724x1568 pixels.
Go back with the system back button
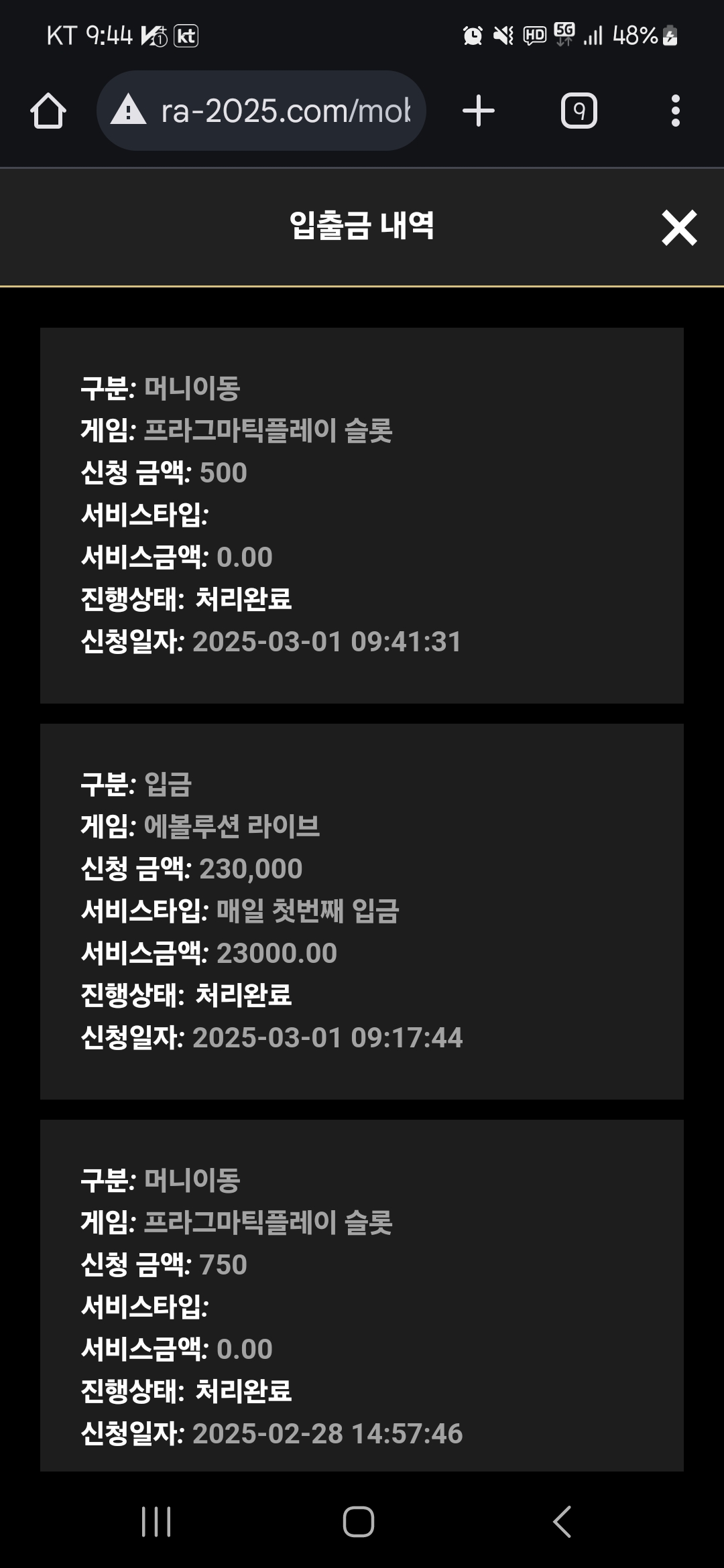coord(562,1521)
